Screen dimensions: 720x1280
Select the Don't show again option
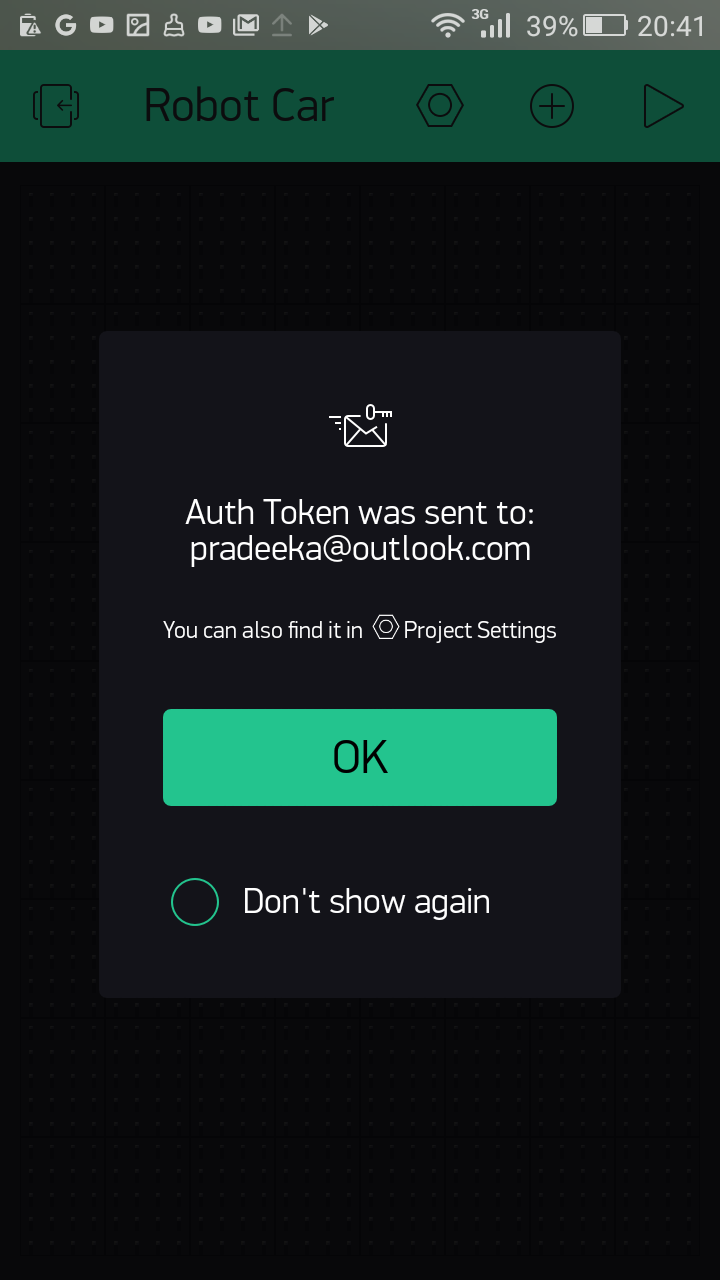(195, 902)
